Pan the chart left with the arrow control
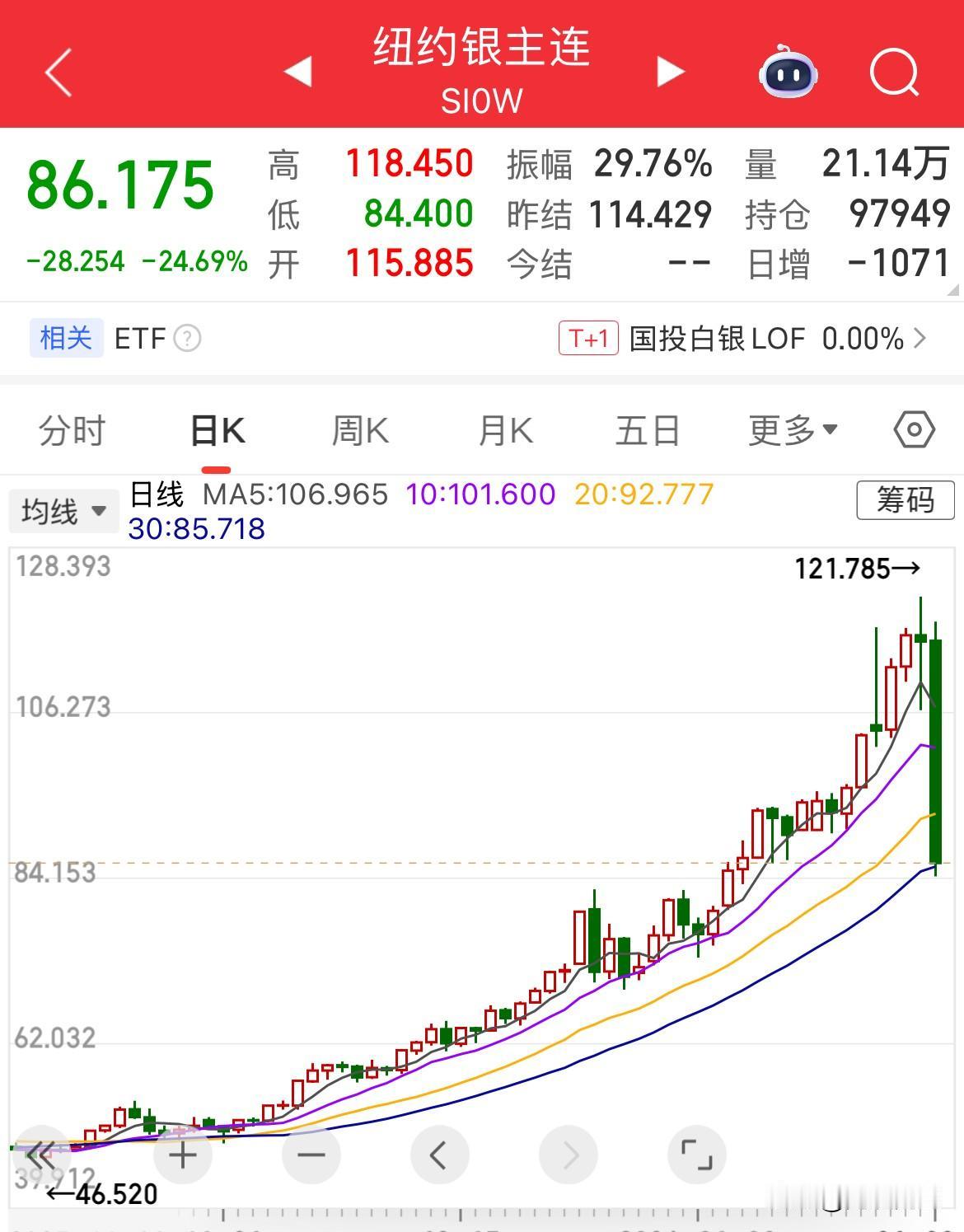The height and width of the screenshot is (1232, 964). (439, 1155)
